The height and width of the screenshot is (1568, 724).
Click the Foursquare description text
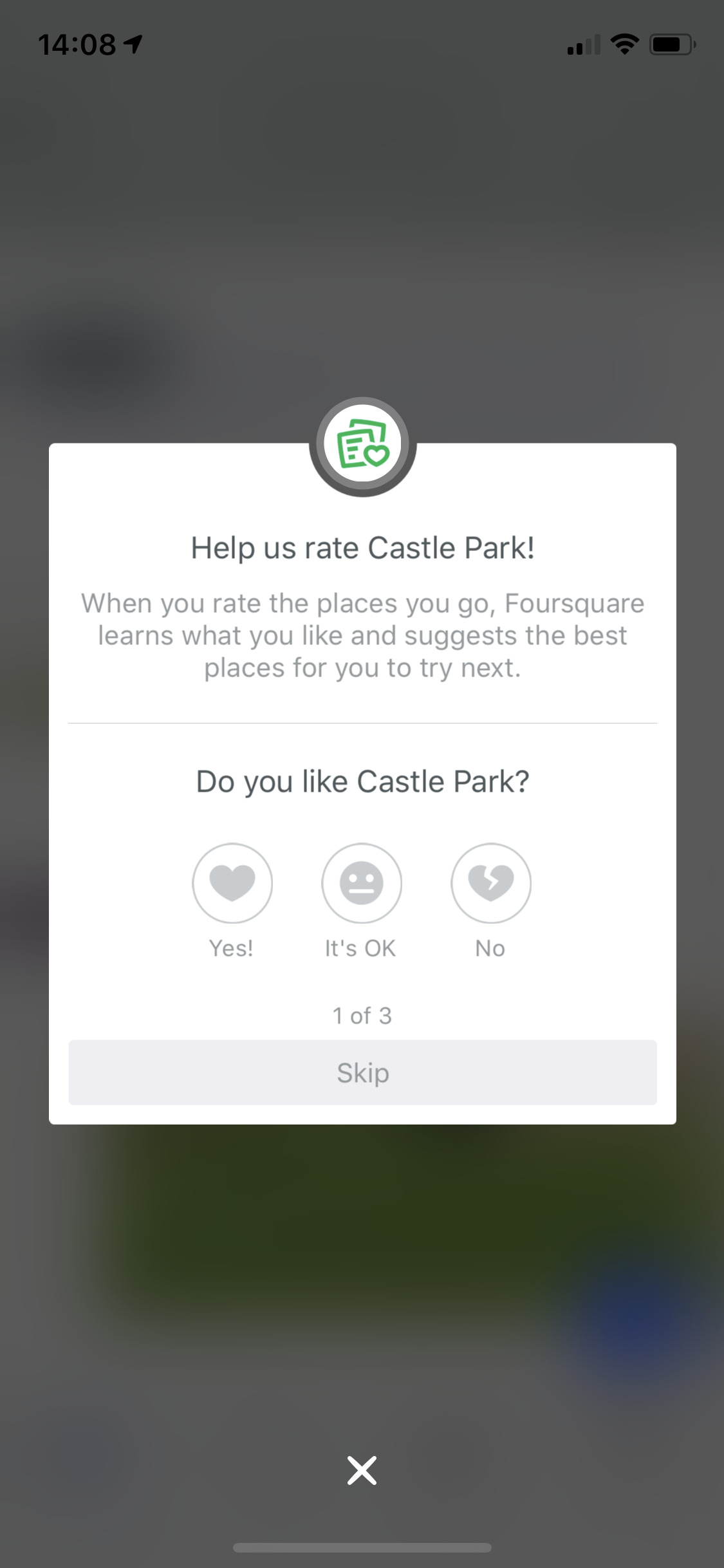[362, 635]
